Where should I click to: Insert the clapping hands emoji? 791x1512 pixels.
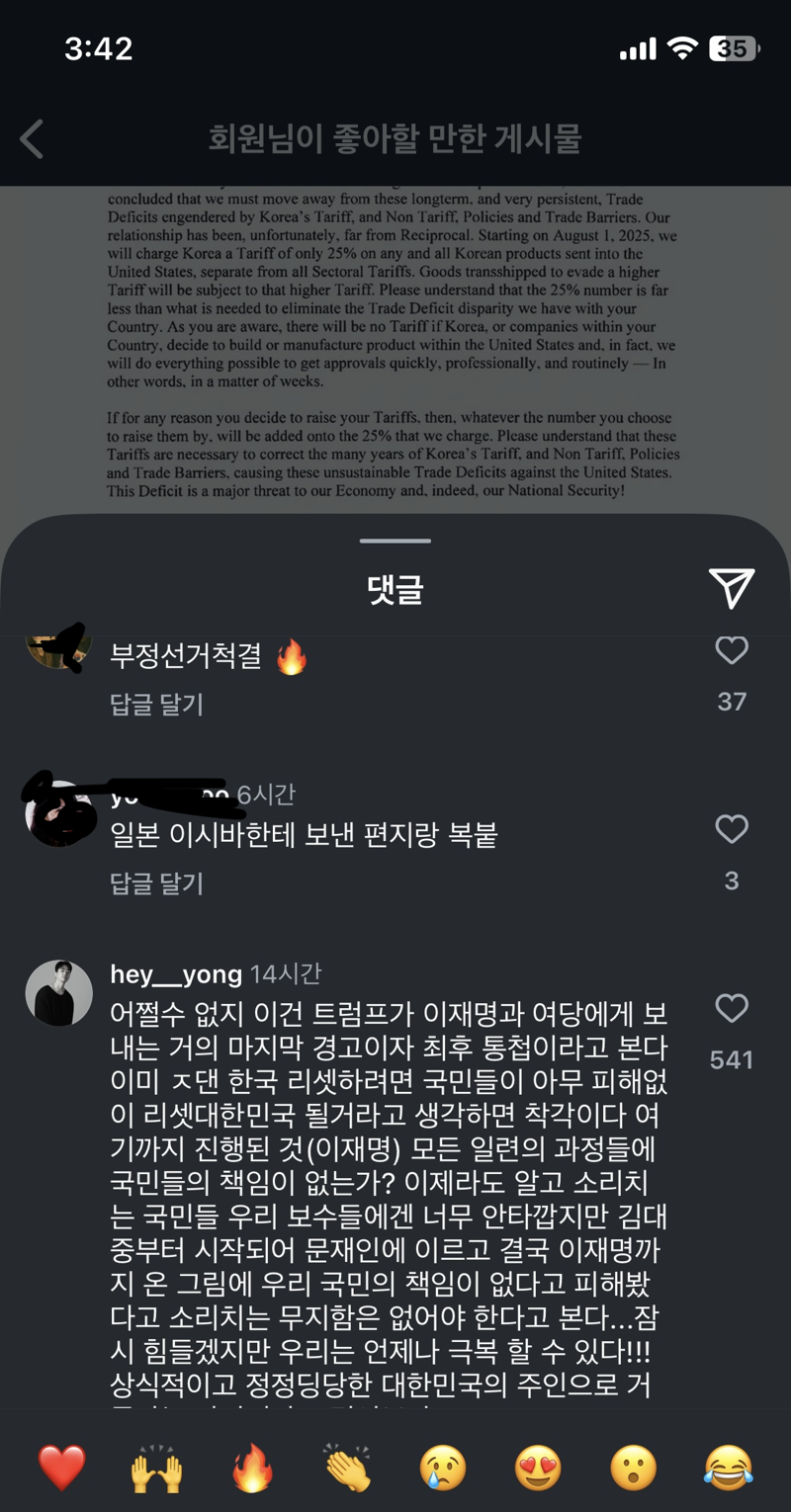coord(347,1468)
